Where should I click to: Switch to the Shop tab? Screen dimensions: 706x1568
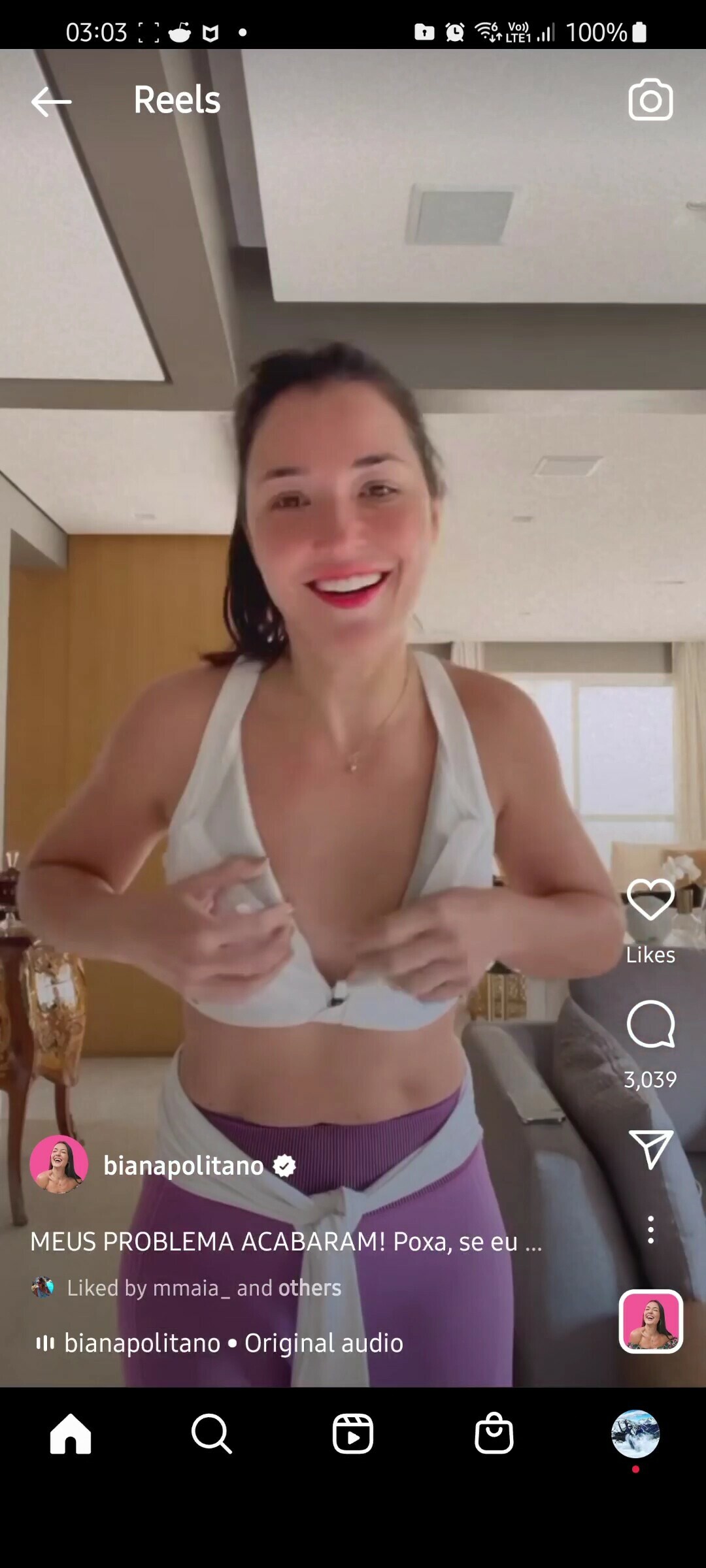494,1434
